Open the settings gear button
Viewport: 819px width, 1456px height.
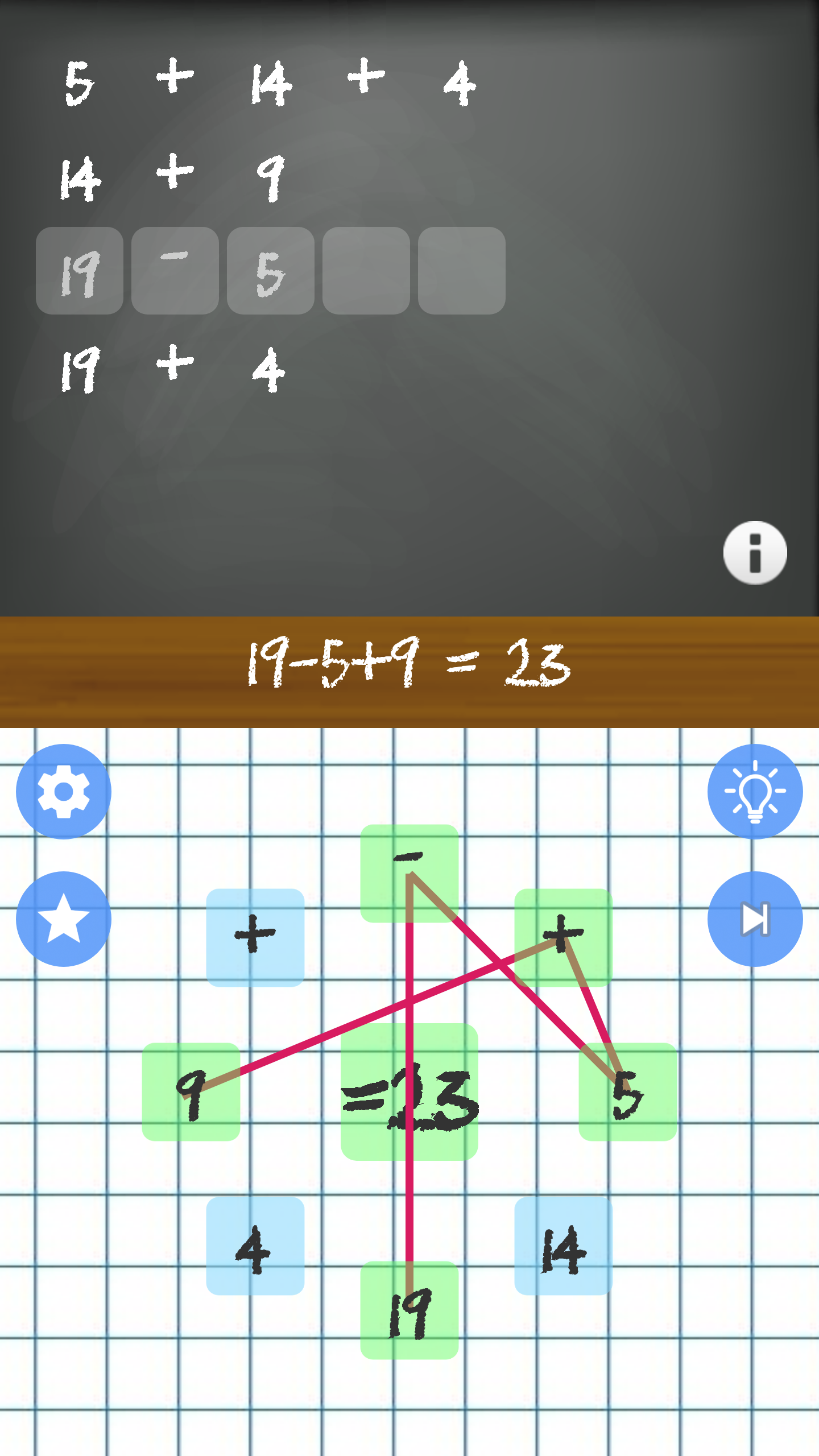pyautogui.click(x=64, y=791)
